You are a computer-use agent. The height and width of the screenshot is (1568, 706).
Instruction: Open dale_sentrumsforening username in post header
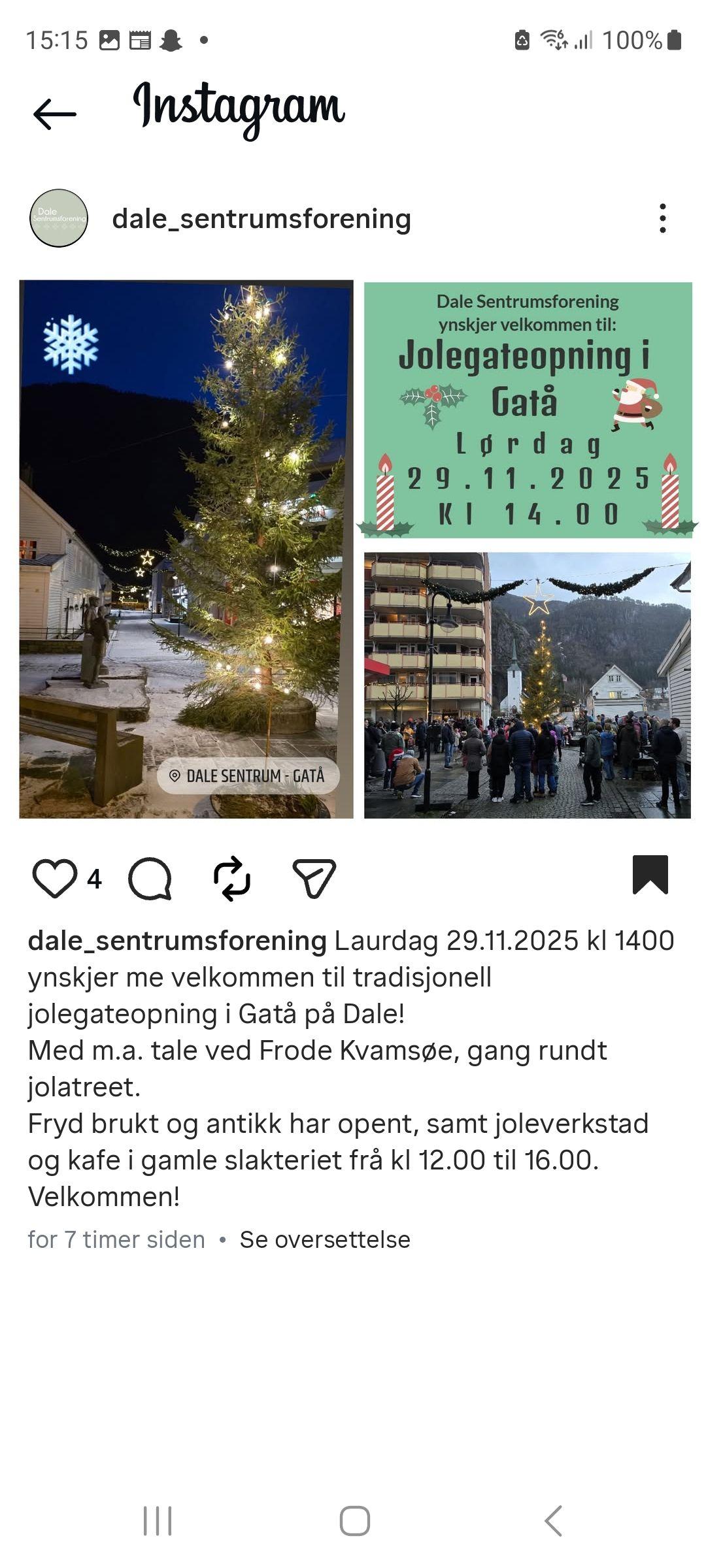[261, 219]
